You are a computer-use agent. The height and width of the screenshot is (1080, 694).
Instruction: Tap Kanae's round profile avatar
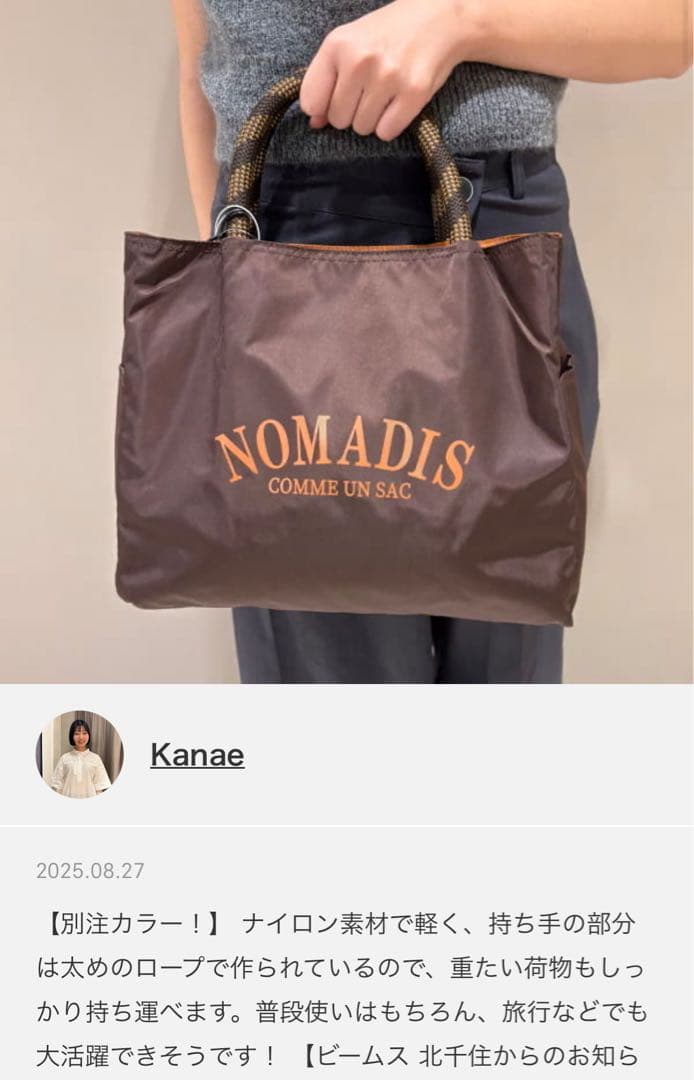80,754
